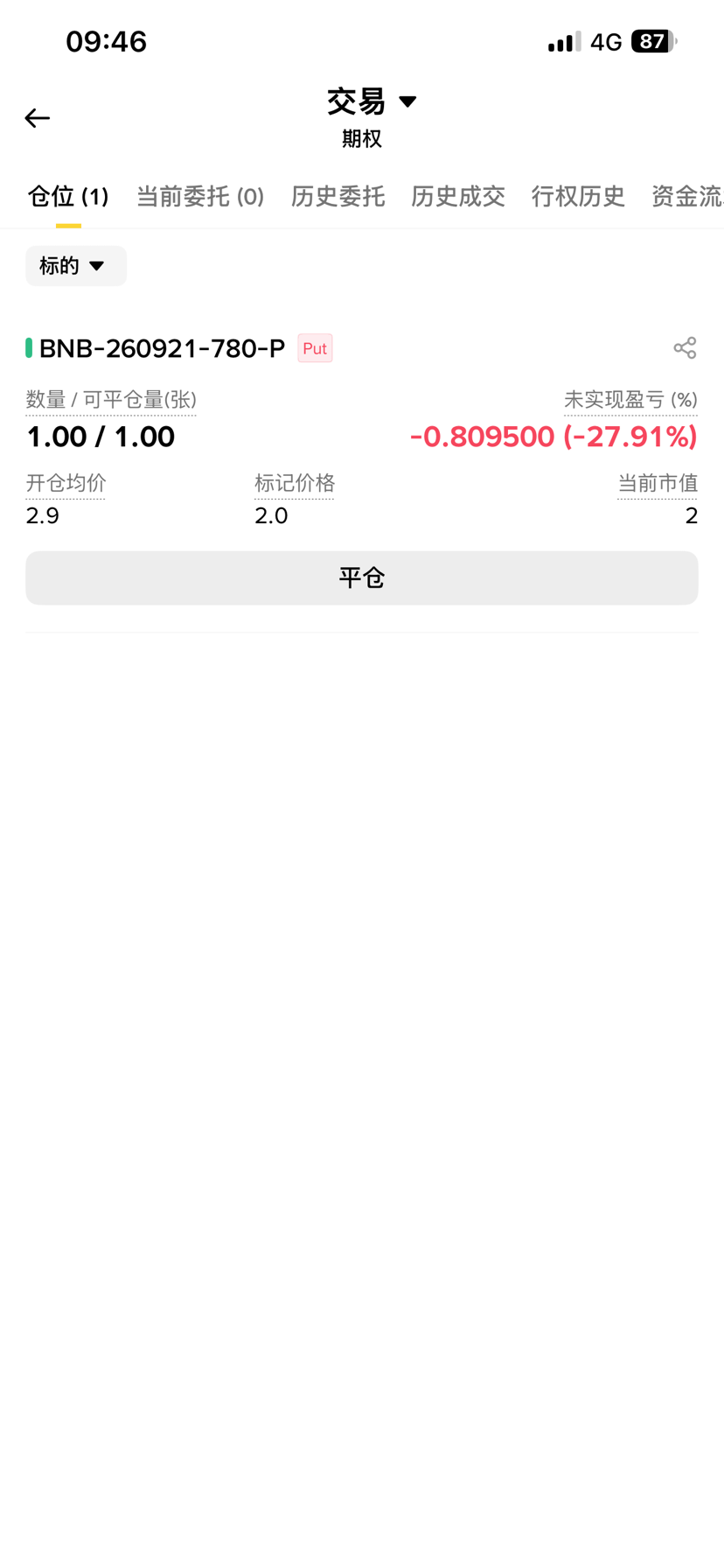Image resolution: width=724 pixels, height=1568 pixels.
Task: Show explanation for 未实现盈亏 (%) label
Action: click(630, 401)
